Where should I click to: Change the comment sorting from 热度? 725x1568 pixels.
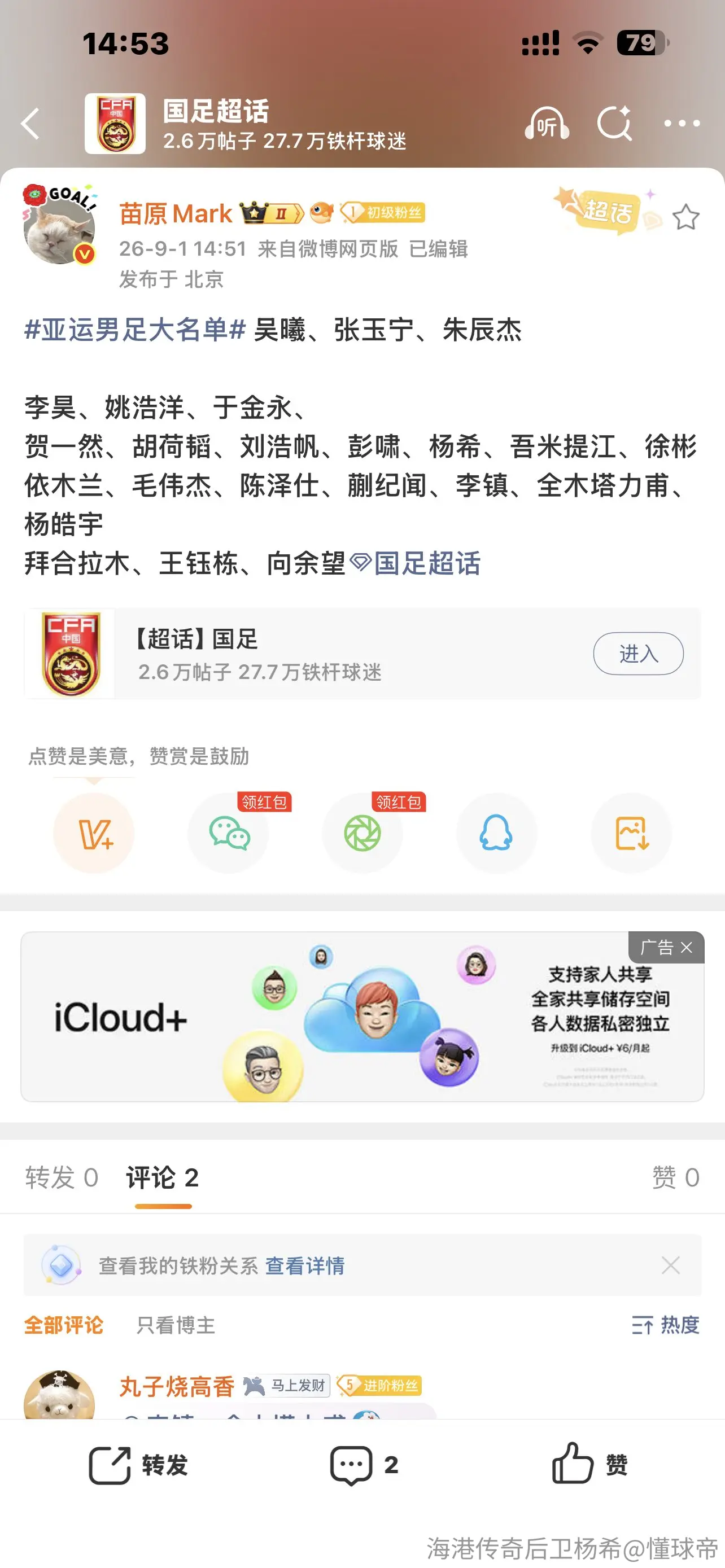coord(665,1325)
